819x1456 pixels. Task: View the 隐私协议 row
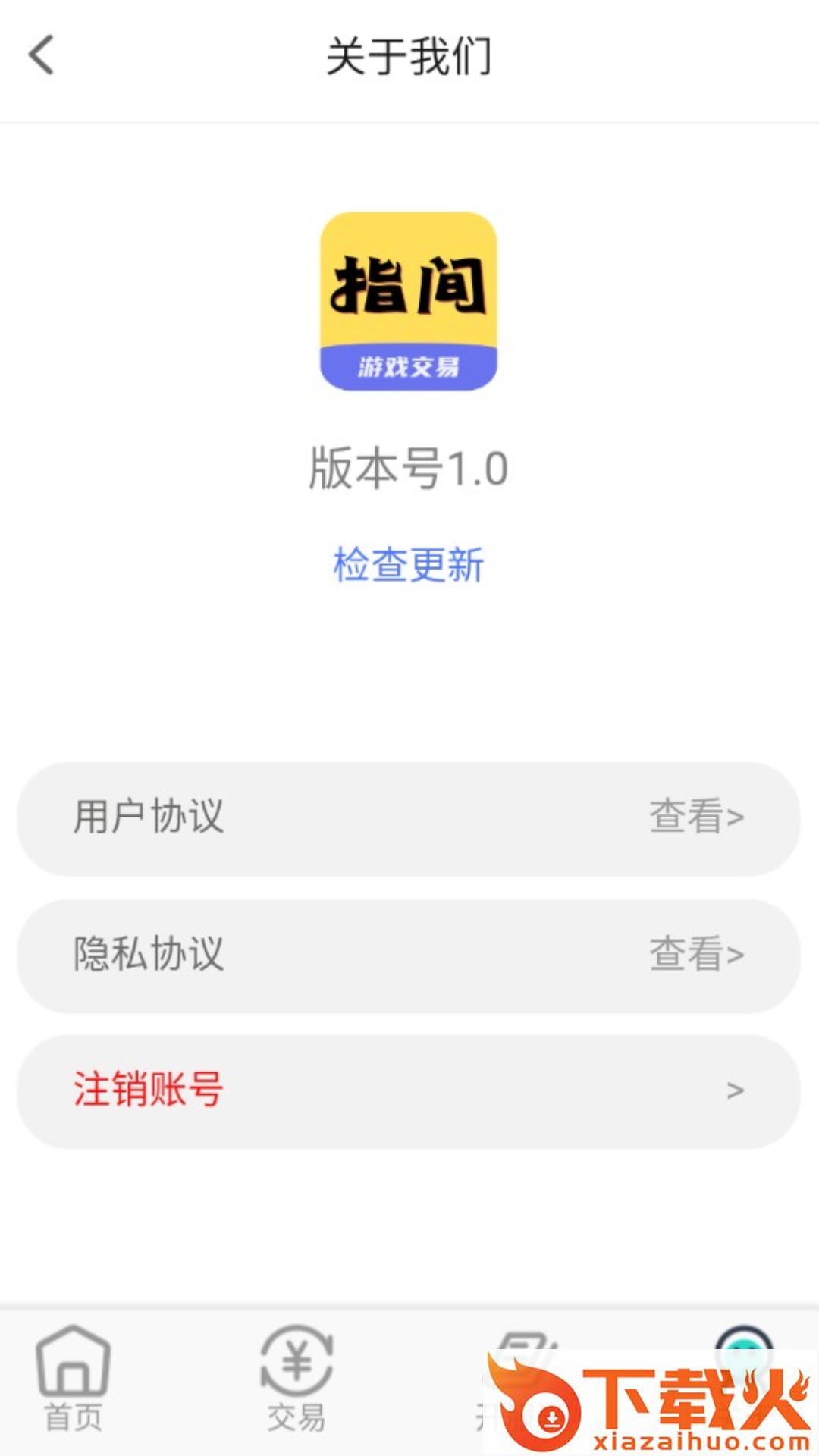tap(409, 955)
